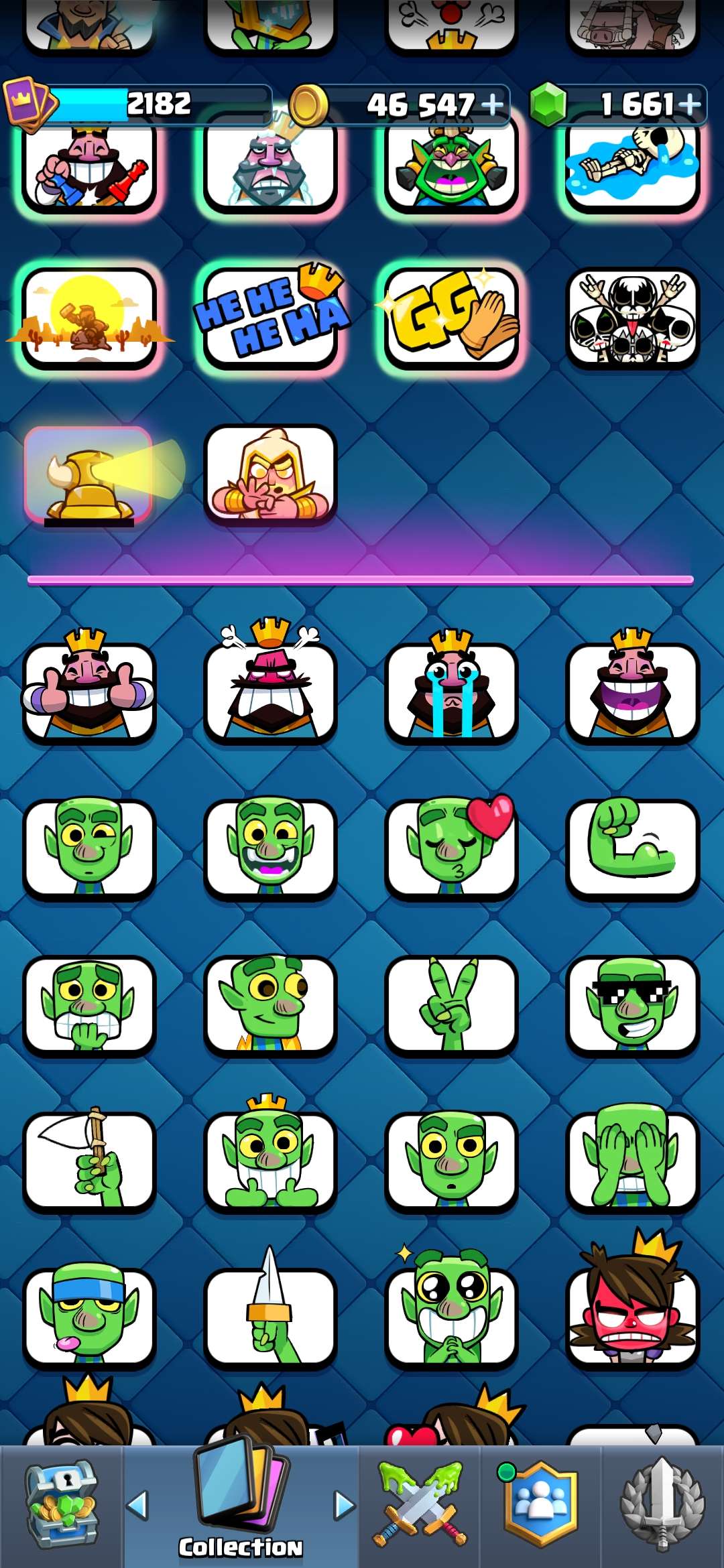Go to the Events sword trophy tab
The image size is (724, 1568).
662,1505
